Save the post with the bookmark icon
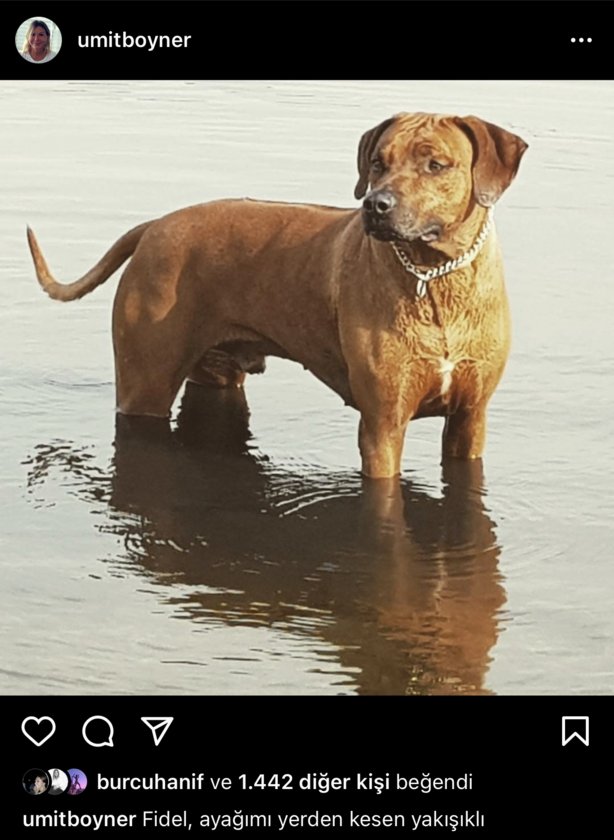The width and height of the screenshot is (614, 840). point(575,731)
